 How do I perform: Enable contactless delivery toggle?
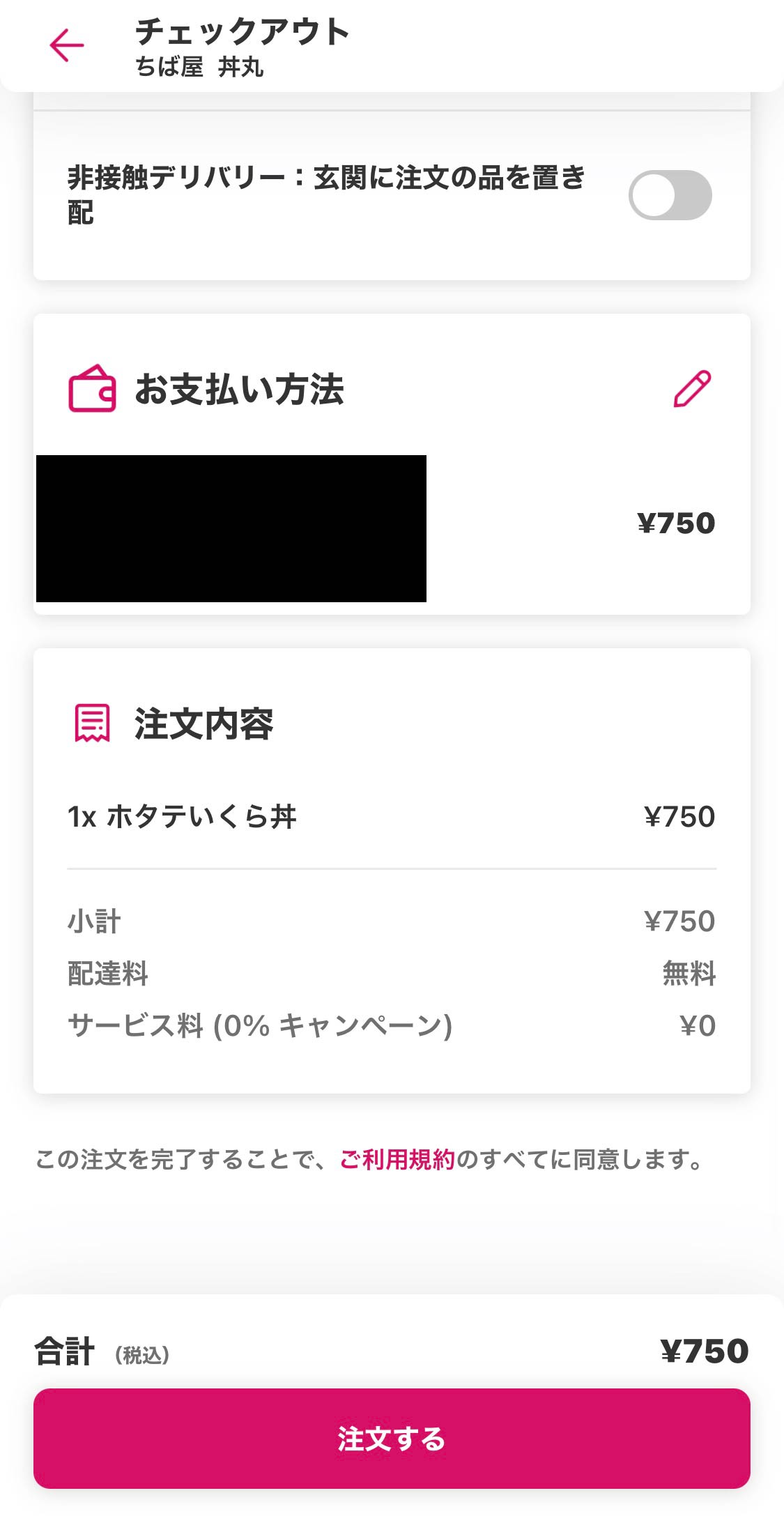point(670,195)
